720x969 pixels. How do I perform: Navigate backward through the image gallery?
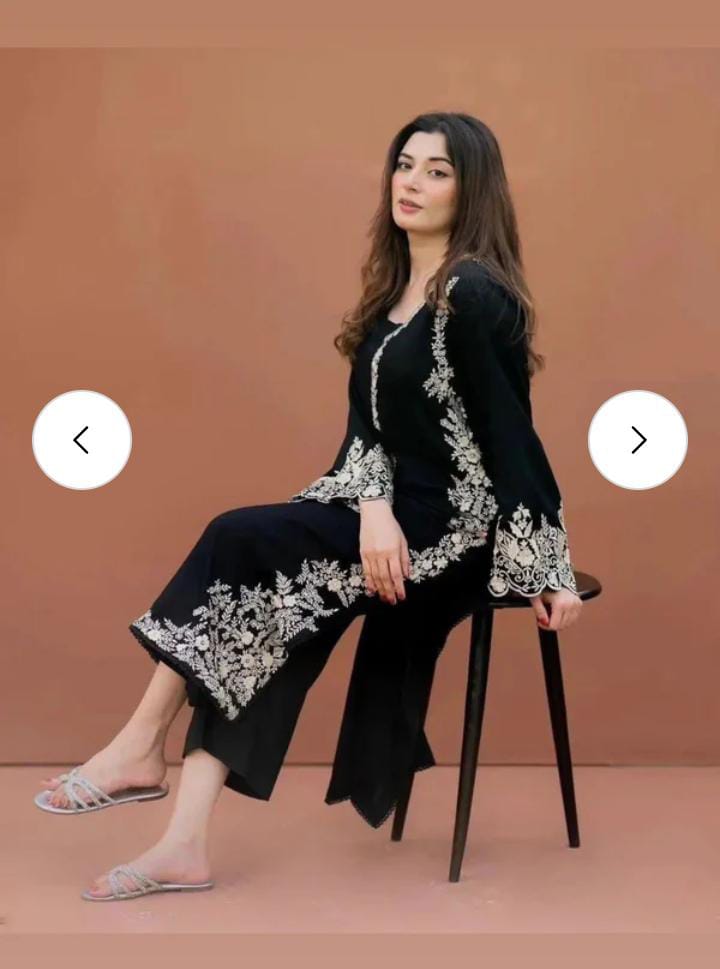tap(81, 440)
